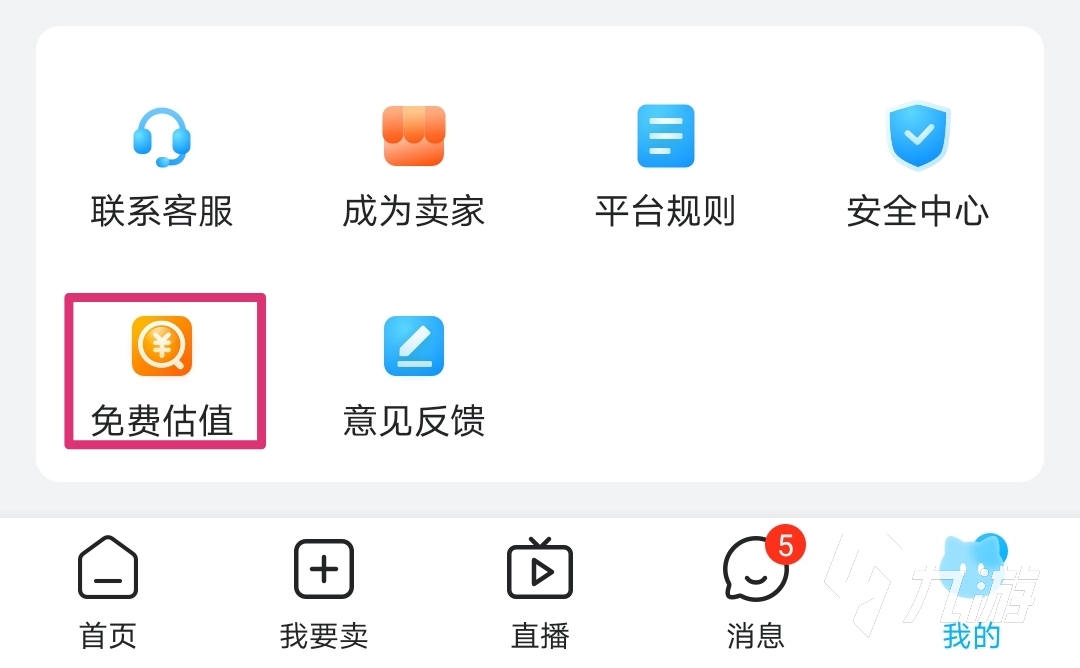Tap the 我的 profile tab
Screen dimensions: 1080x668
click(x=970, y=592)
